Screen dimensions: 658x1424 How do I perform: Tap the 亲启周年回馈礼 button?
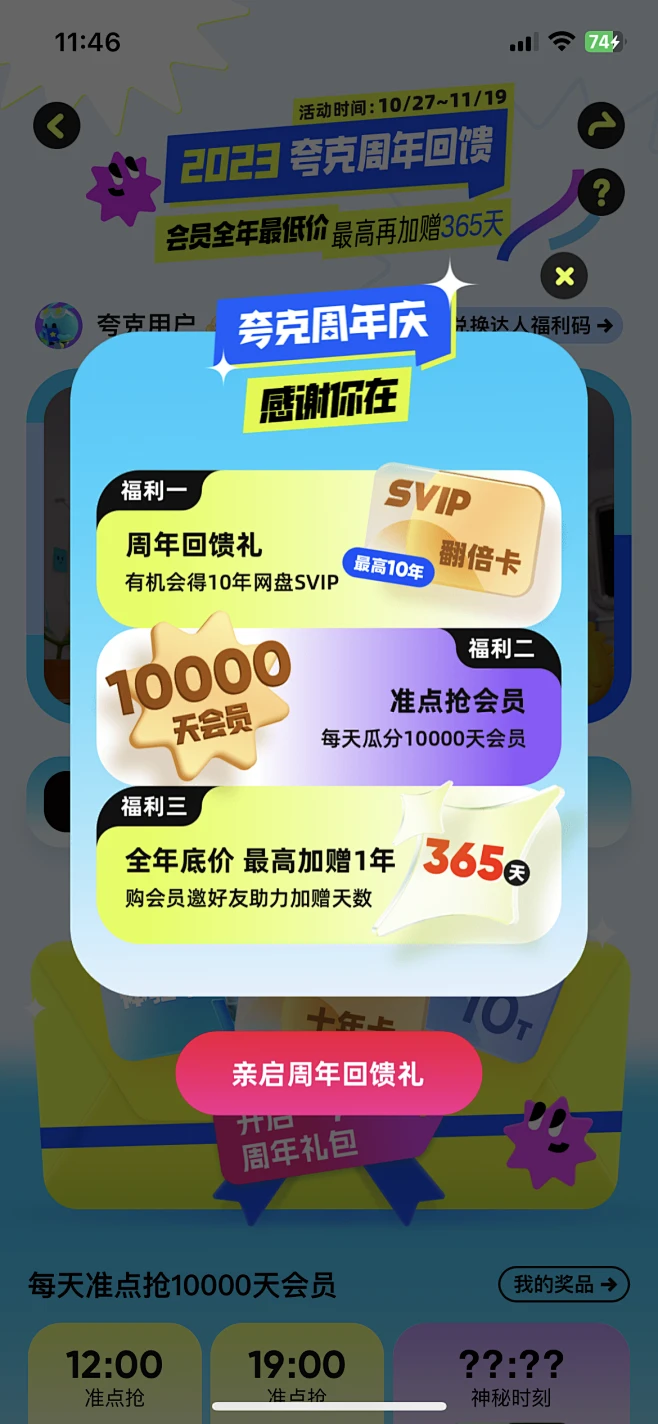[x=328, y=1074]
